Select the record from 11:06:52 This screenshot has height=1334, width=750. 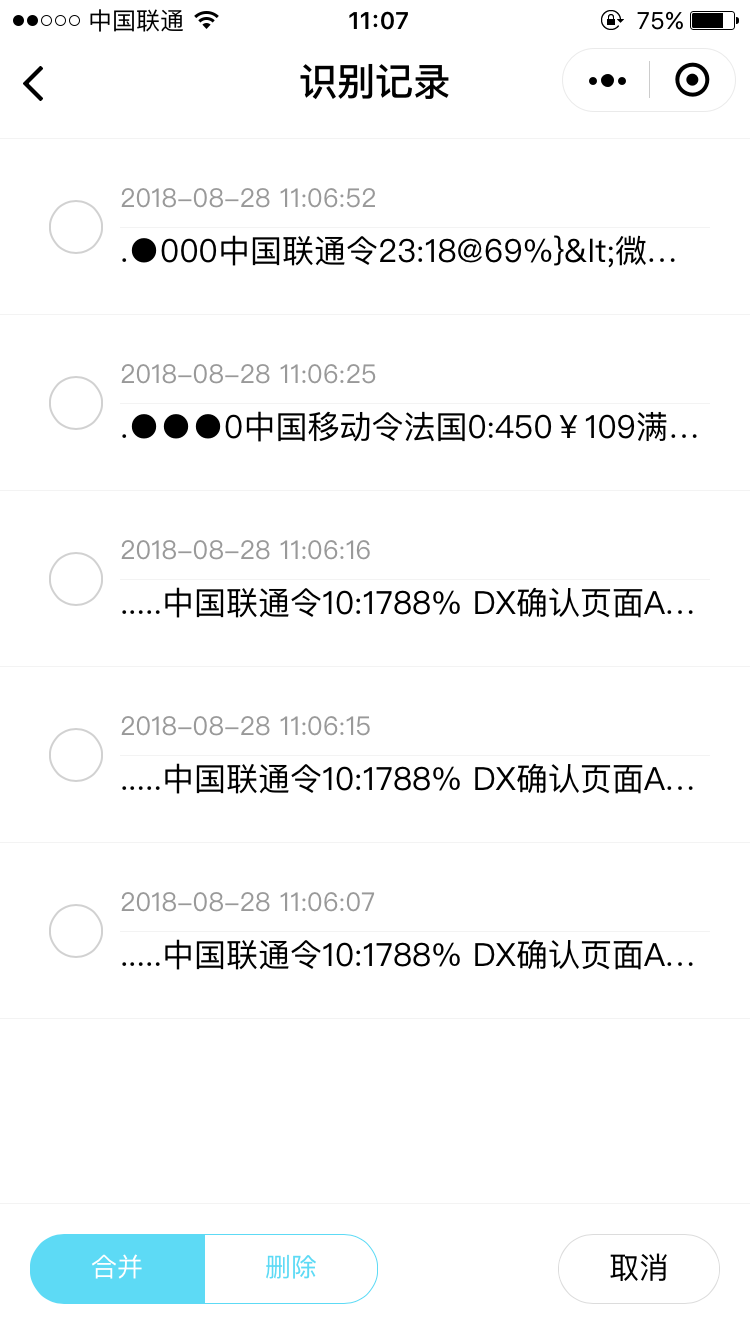click(76, 227)
